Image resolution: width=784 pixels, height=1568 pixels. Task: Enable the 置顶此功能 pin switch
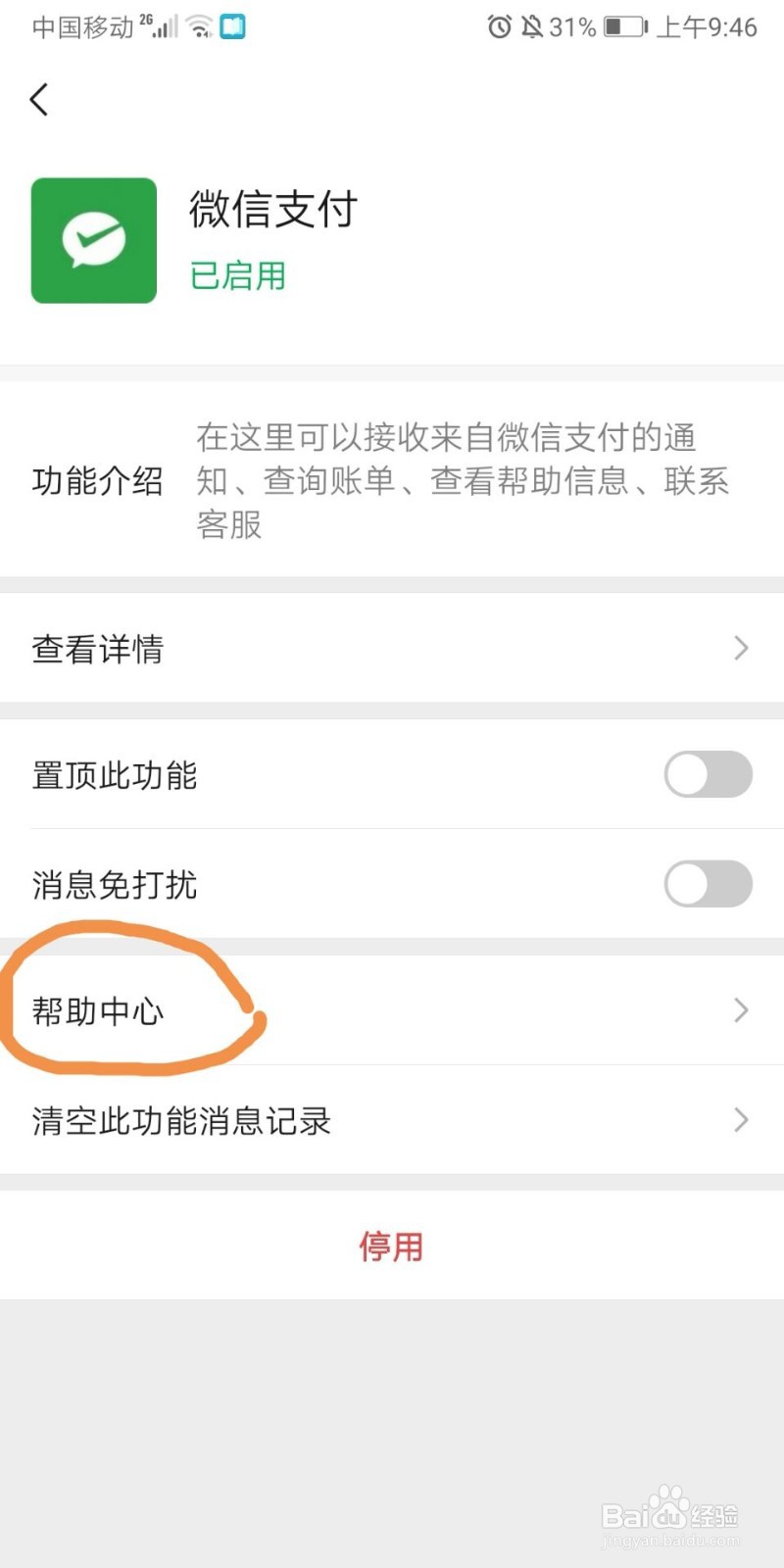pyautogui.click(x=708, y=774)
